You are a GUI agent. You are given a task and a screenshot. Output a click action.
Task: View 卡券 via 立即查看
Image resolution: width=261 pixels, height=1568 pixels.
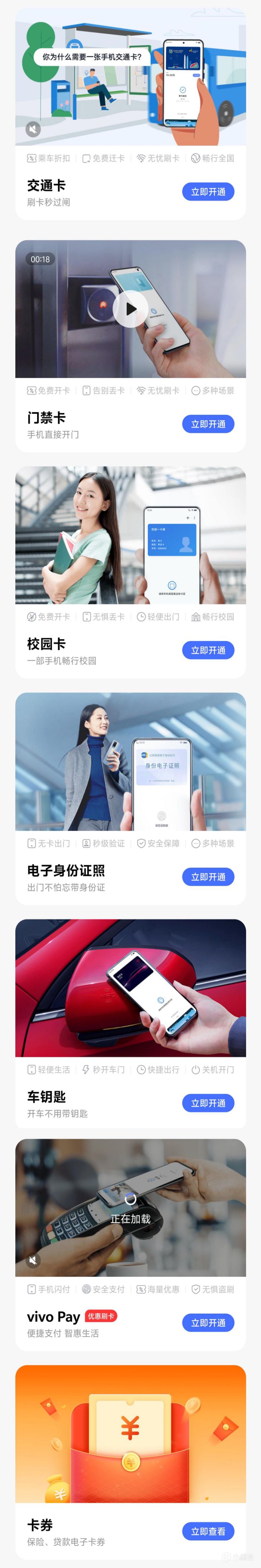(208, 1531)
